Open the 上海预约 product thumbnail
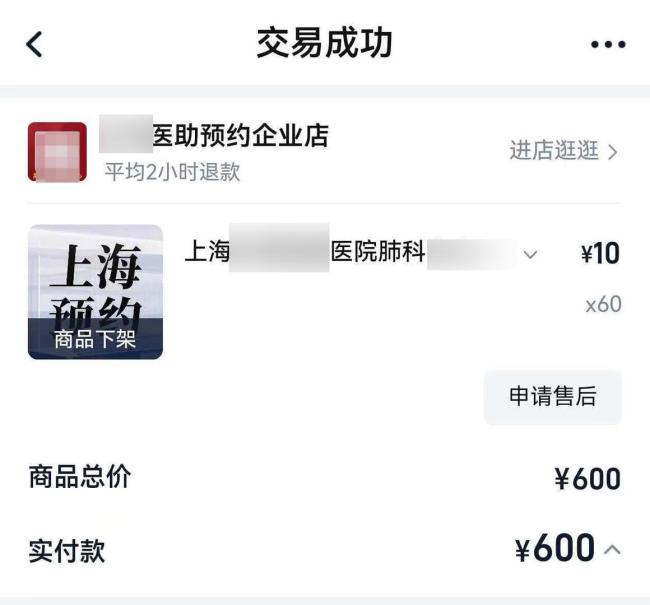 pos(95,292)
